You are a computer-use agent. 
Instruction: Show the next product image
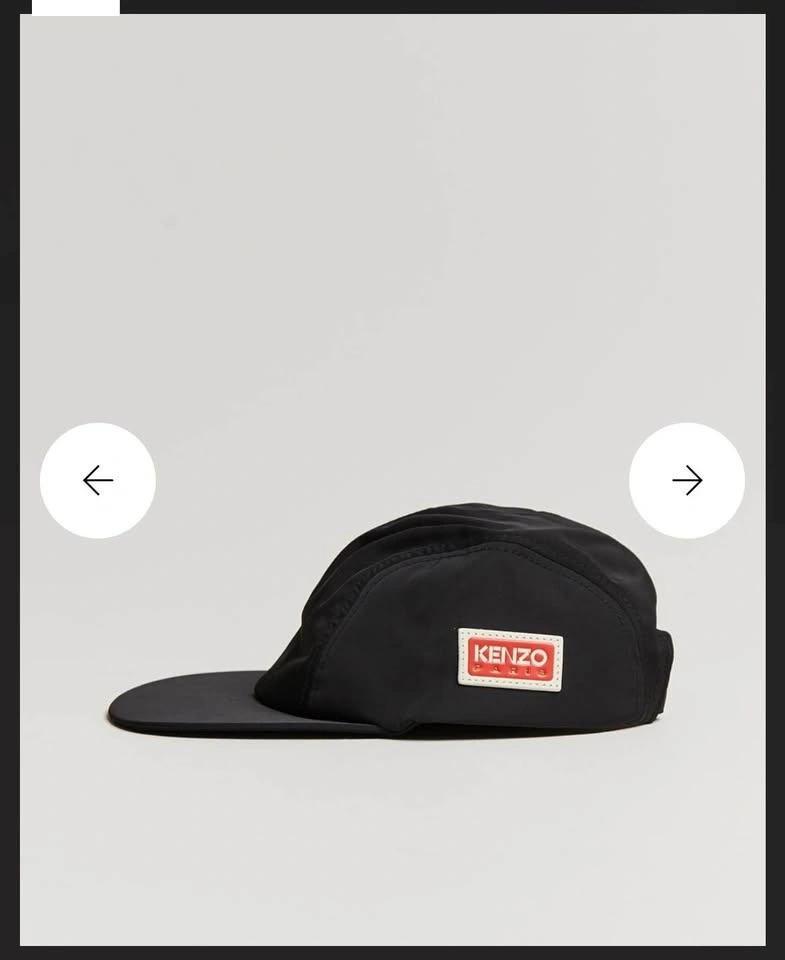pos(687,481)
